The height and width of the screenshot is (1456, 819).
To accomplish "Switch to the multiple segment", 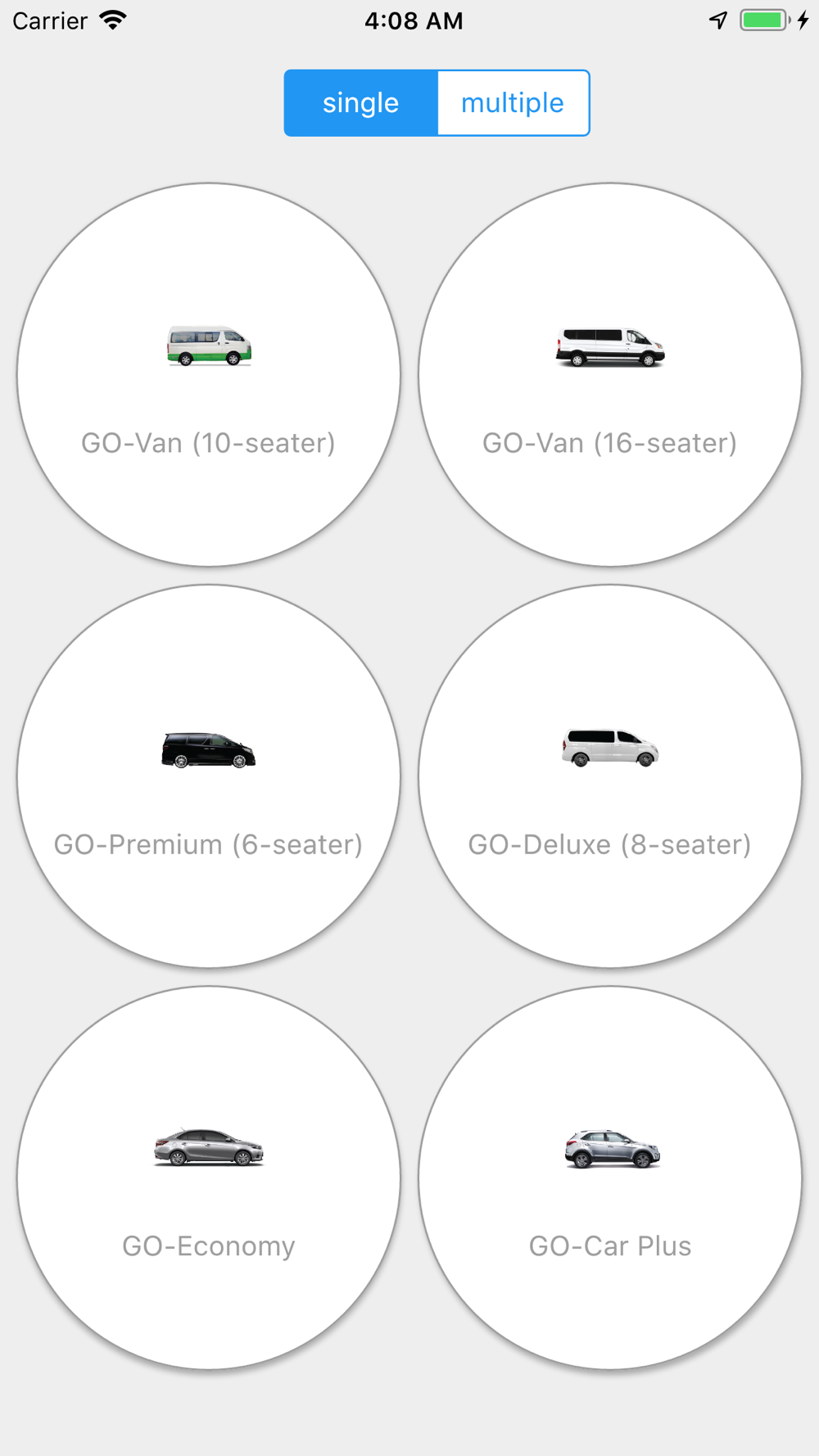I will [514, 103].
